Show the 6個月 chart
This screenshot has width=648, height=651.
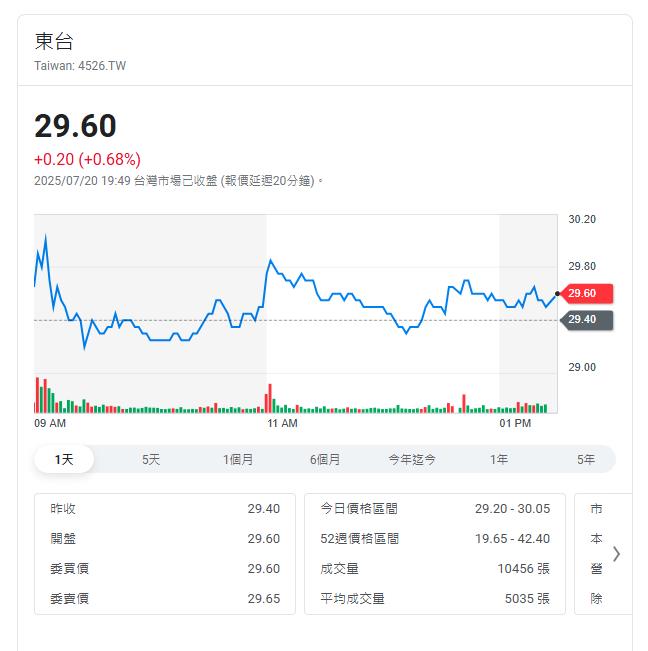pyautogui.click(x=325, y=459)
